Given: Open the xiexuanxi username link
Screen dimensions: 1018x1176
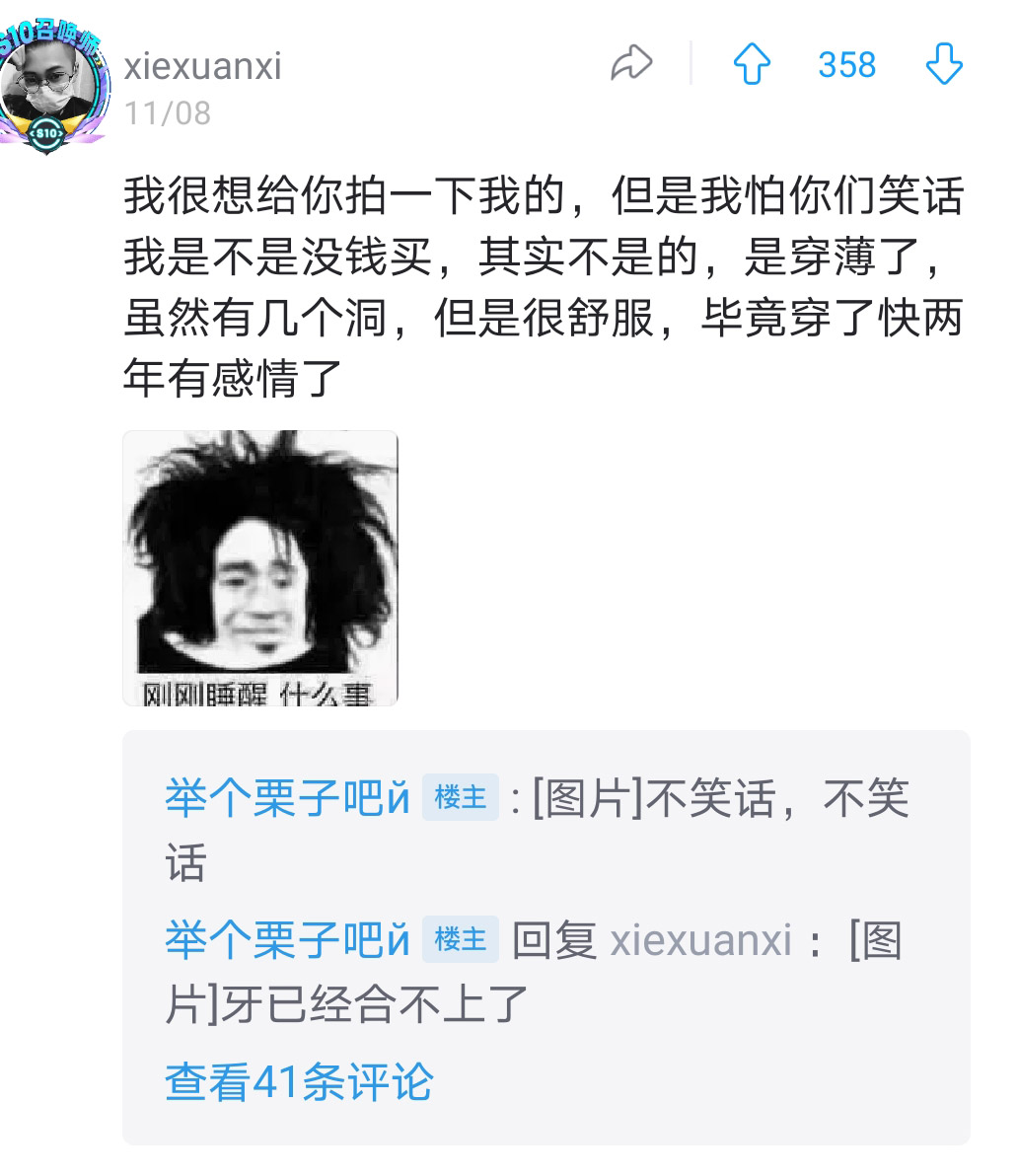Looking at the screenshot, I should 203,66.
